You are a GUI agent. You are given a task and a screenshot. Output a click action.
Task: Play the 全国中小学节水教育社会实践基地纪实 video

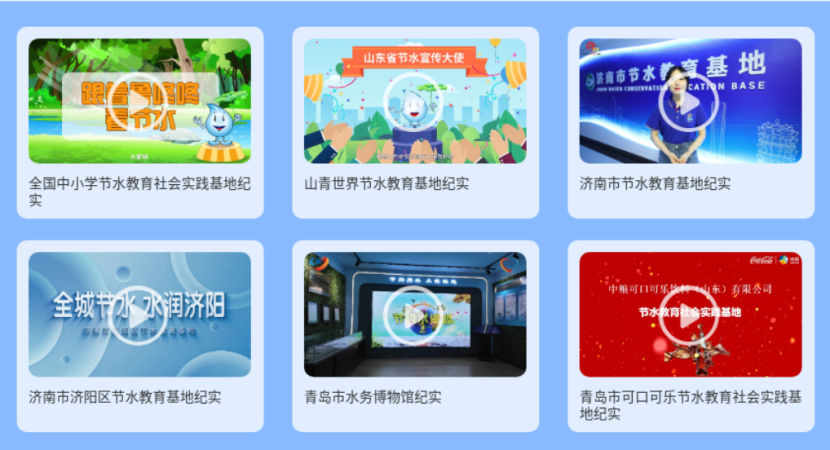click(x=140, y=101)
